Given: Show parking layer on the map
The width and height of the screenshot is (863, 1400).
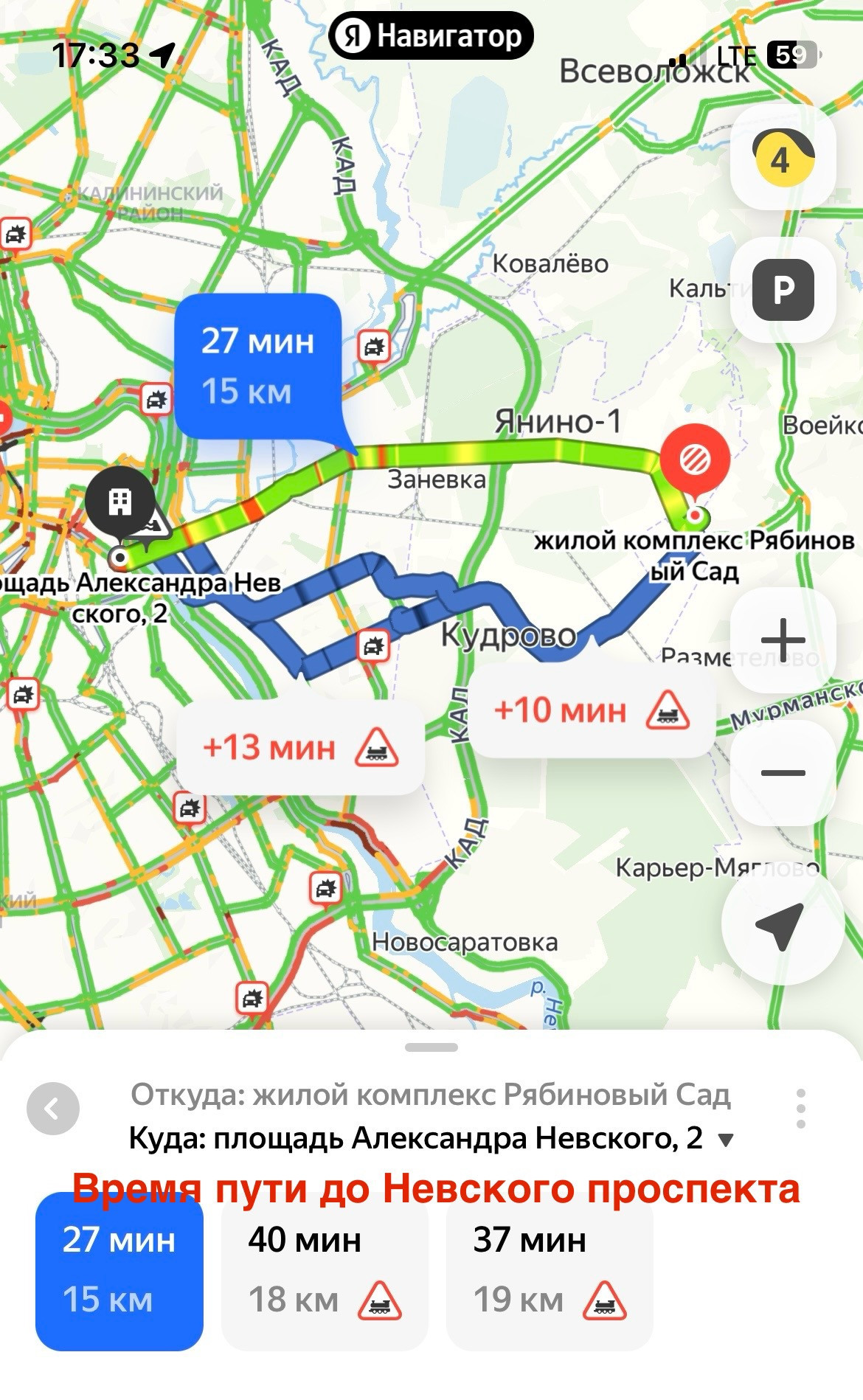Looking at the screenshot, I should coord(783,290).
